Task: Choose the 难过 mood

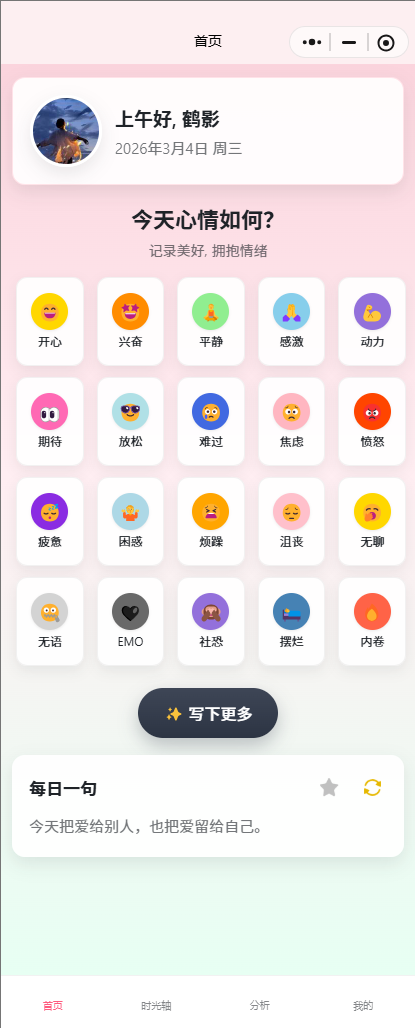Action: point(211,422)
